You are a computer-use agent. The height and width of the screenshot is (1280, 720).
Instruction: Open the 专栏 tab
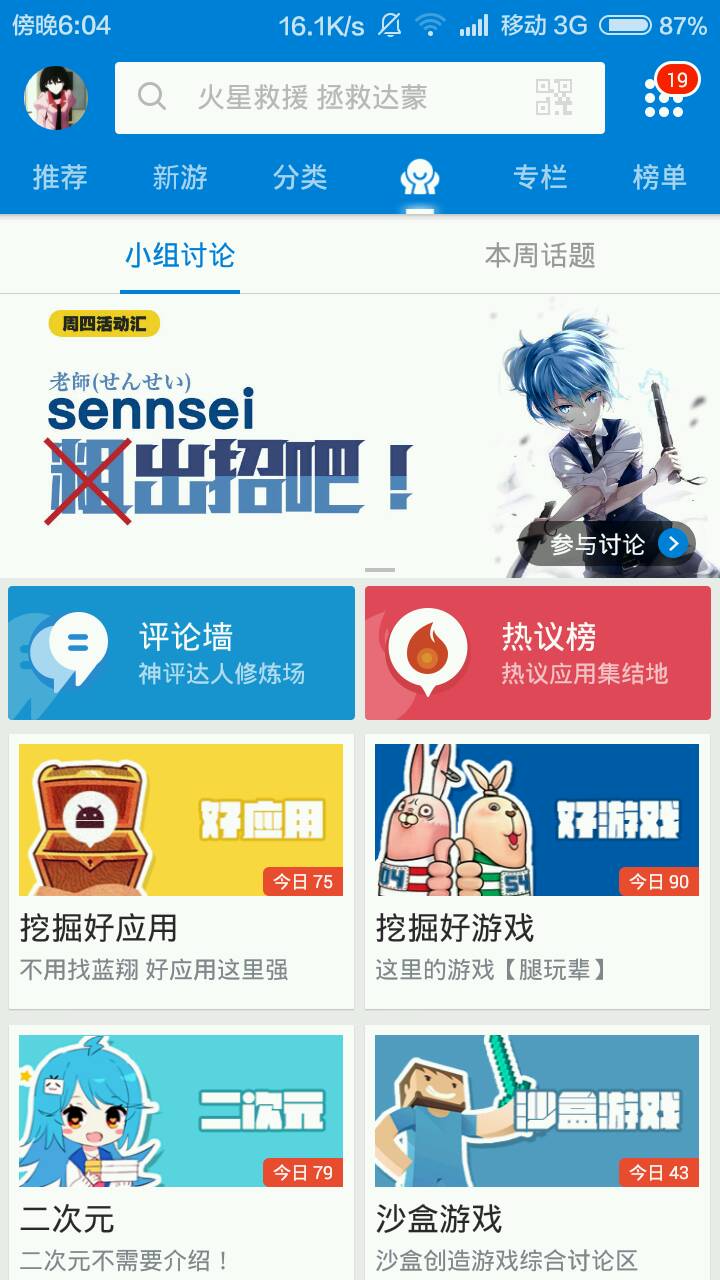[540, 178]
